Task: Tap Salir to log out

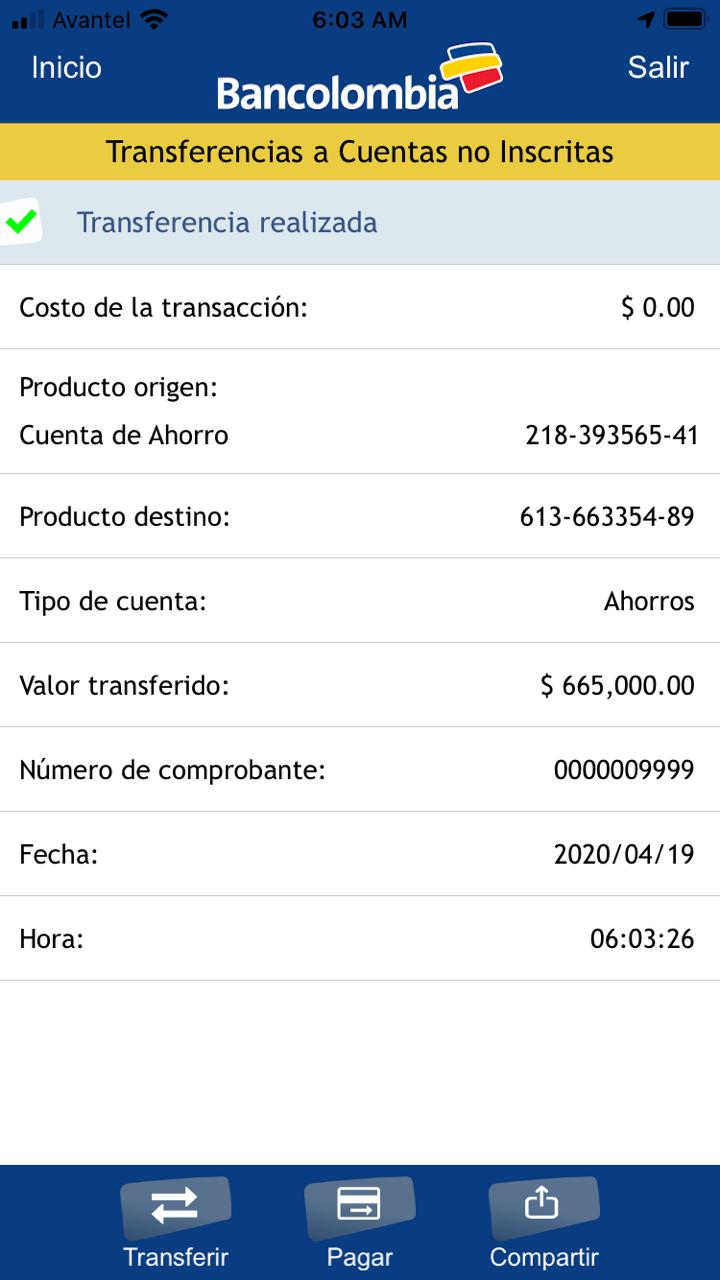Action: pos(658,67)
